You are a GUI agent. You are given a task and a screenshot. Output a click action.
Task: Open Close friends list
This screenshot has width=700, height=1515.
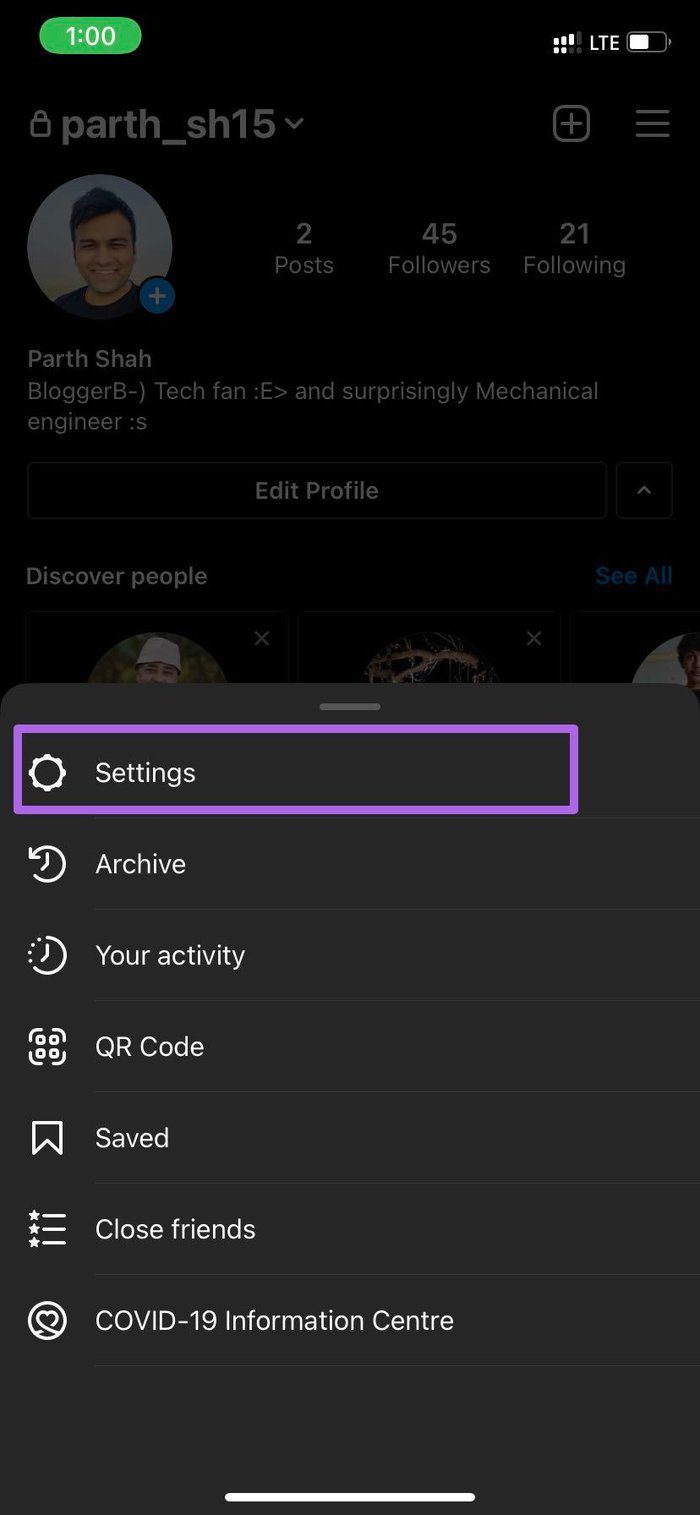click(350, 1229)
